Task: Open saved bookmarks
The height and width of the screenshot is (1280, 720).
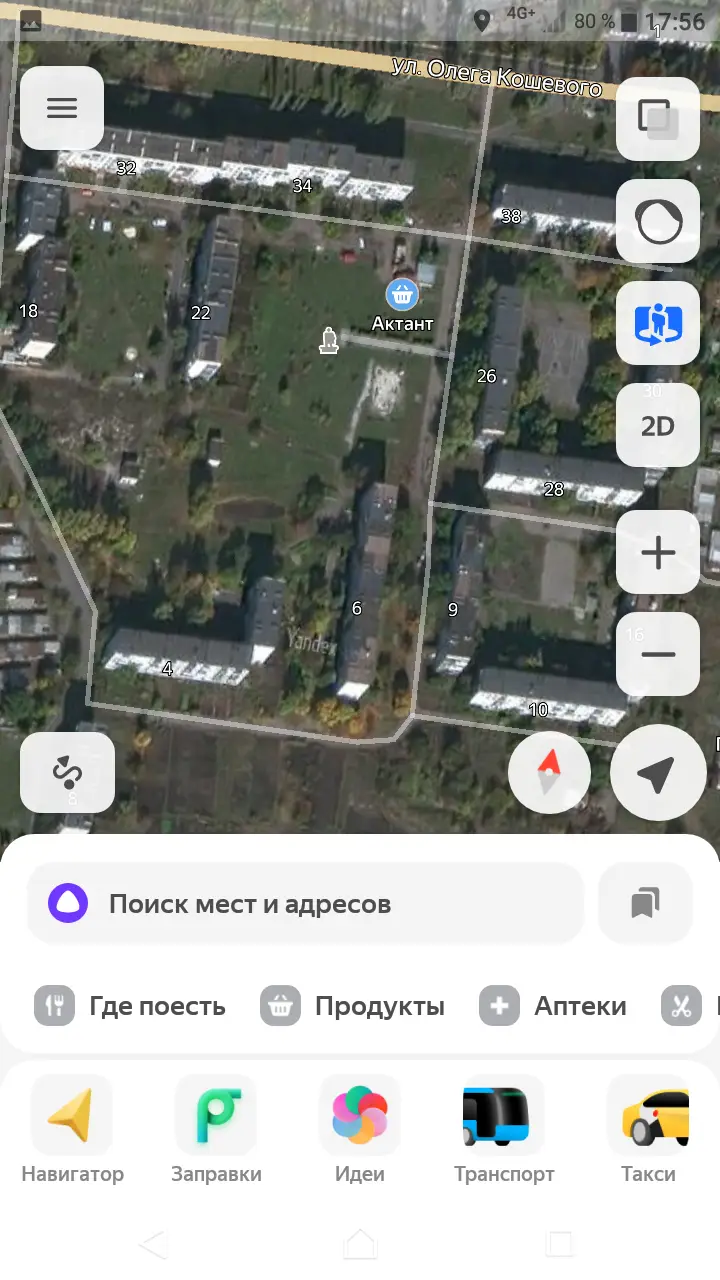Action: [x=645, y=904]
